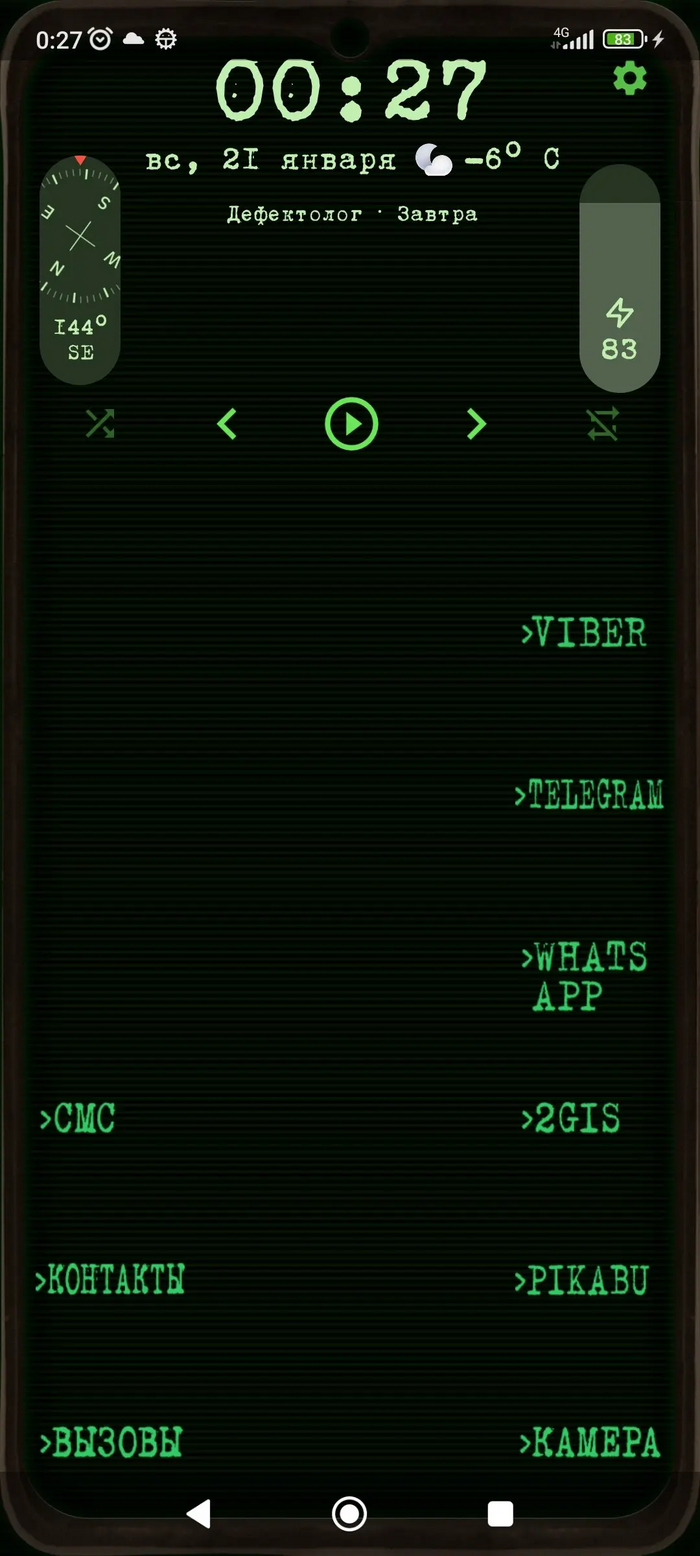This screenshot has width=700, height=1556.
Task: Launch the Pikabu app
Action: coord(582,1281)
